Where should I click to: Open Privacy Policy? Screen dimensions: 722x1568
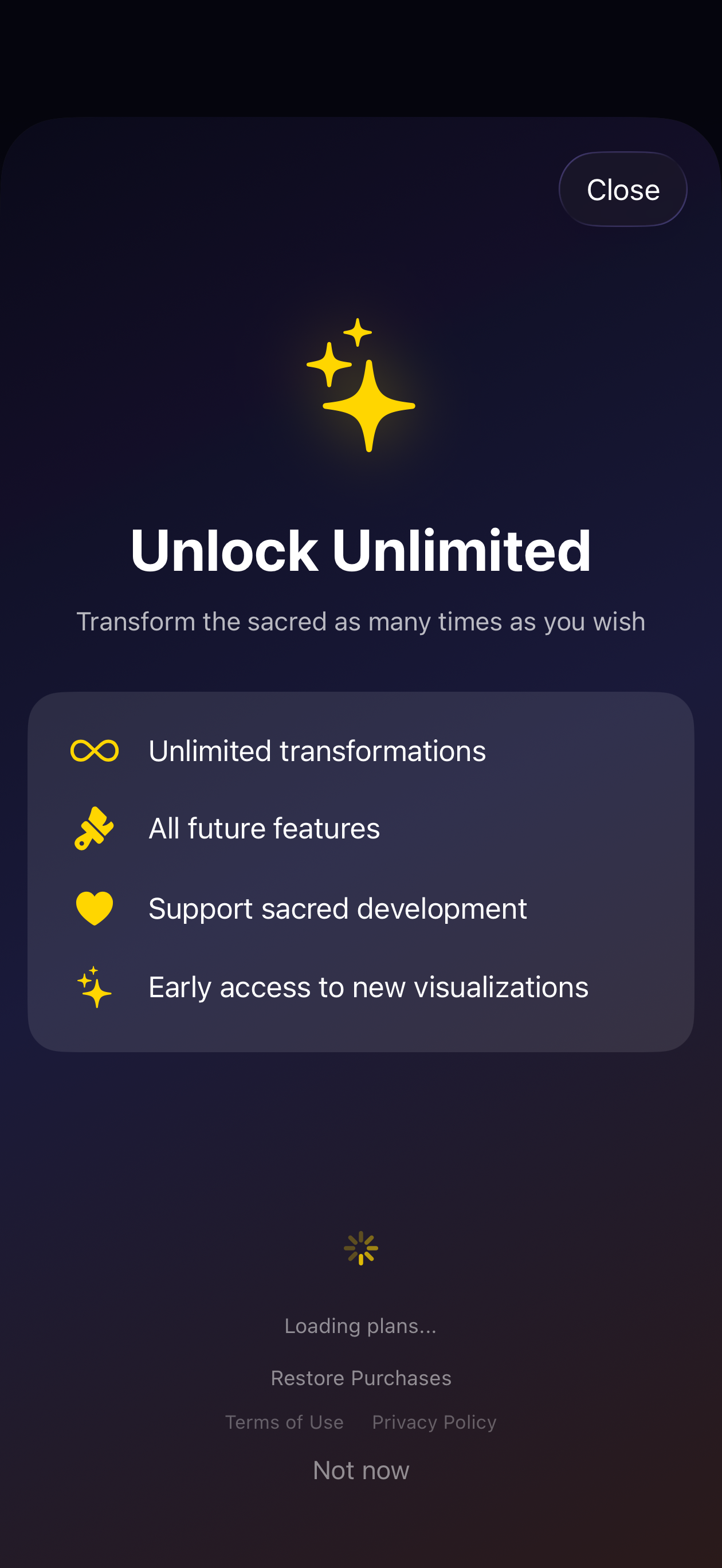[434, 1422]
